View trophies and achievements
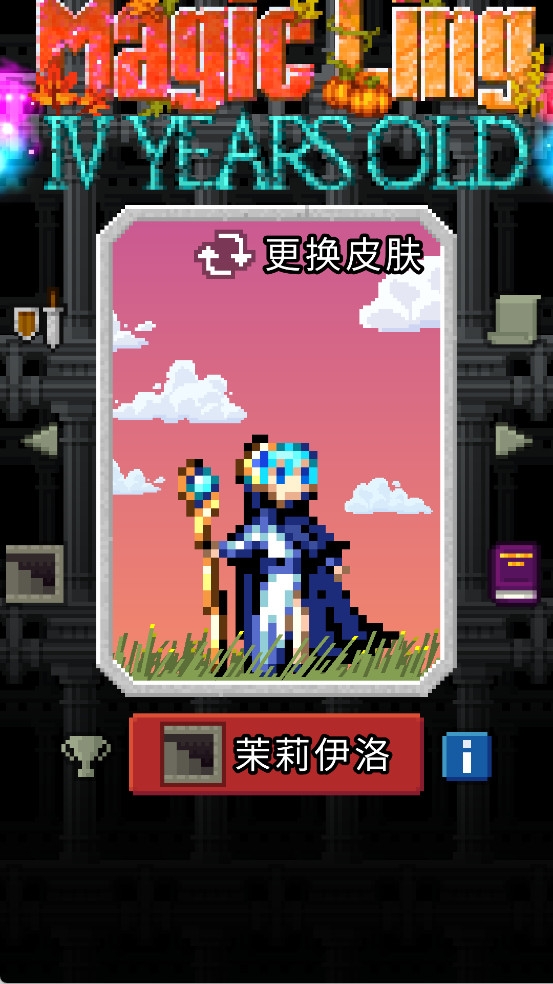Image resolution: width=553 pixels, height=984 pixels. click(86, 756)
